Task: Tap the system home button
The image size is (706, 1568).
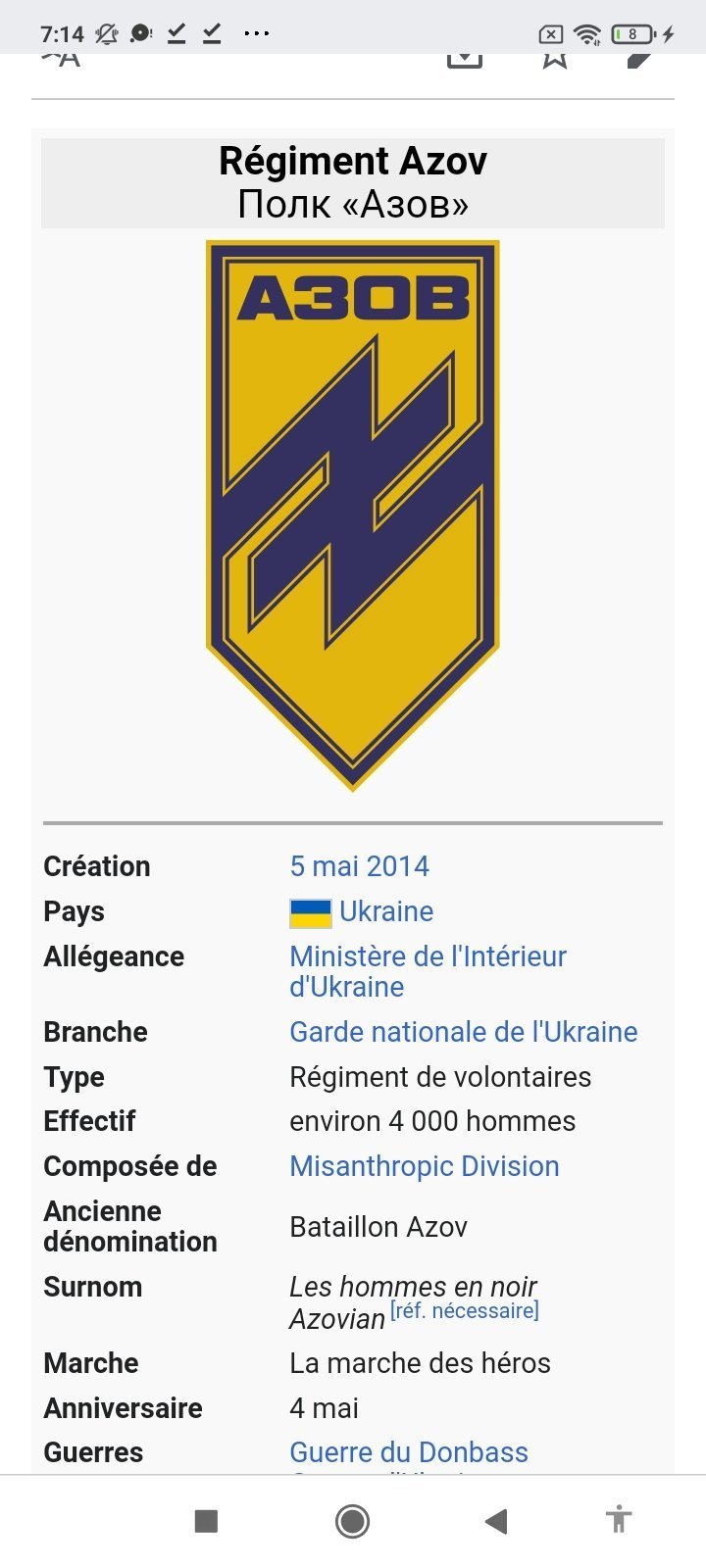Action: 353,1521
